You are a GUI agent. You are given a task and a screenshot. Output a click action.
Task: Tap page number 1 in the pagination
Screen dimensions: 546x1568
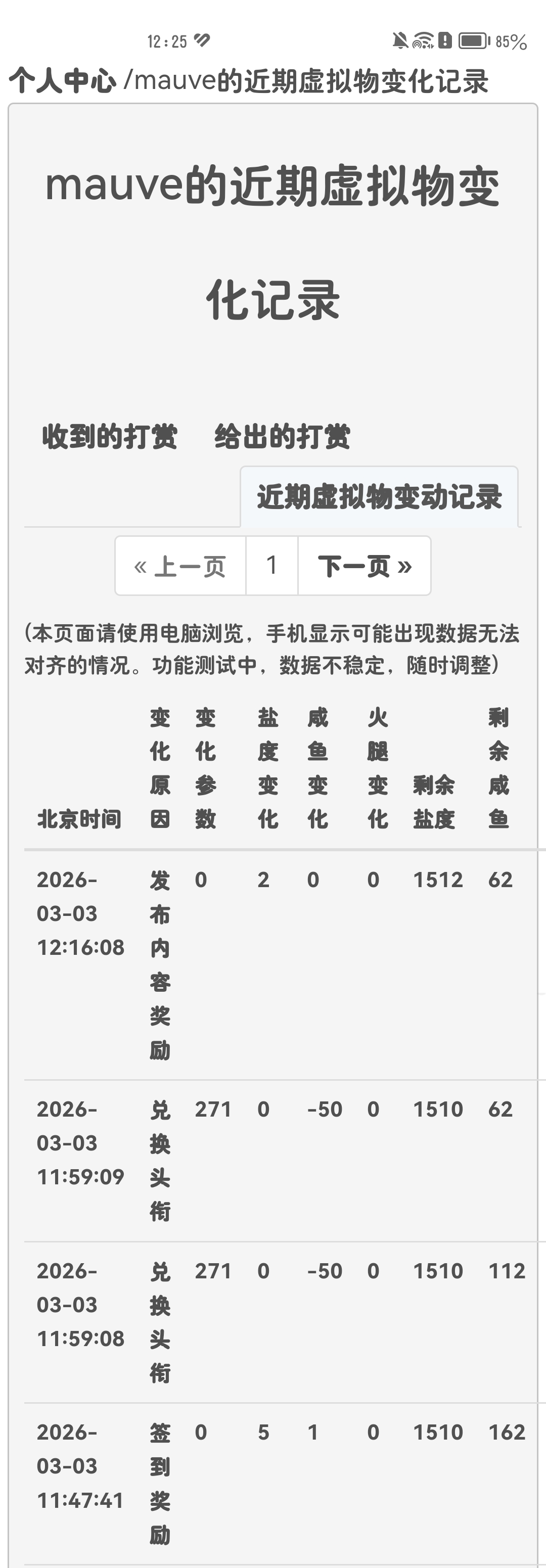click(x=271, y=566)
